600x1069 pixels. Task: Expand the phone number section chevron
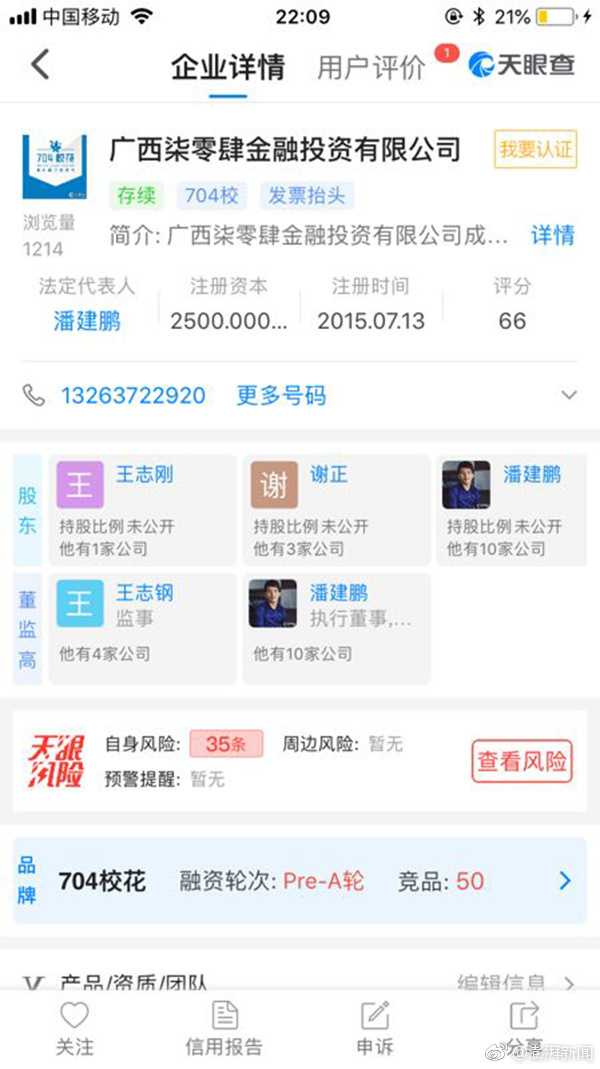click(569, 396)
